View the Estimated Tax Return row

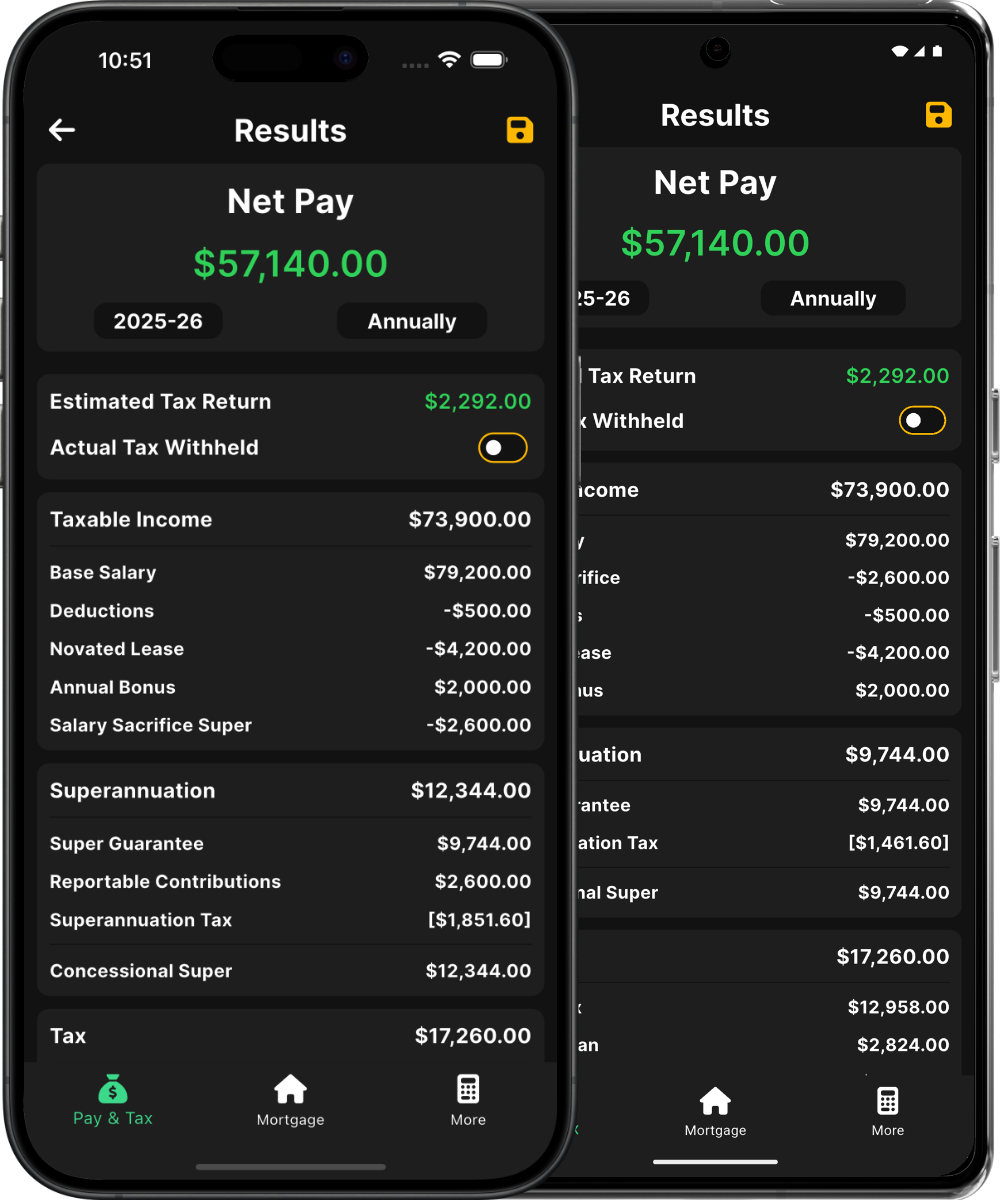[x=290, y=401]
